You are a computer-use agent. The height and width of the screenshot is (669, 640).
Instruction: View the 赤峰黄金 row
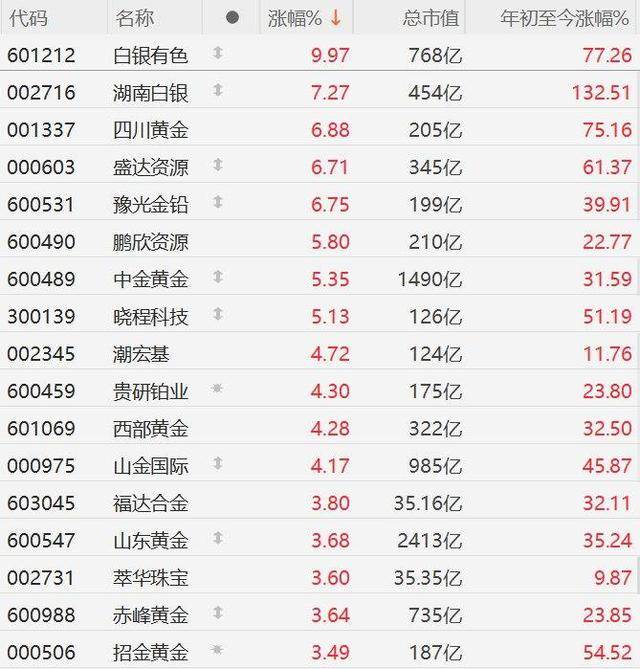point(150,615)
